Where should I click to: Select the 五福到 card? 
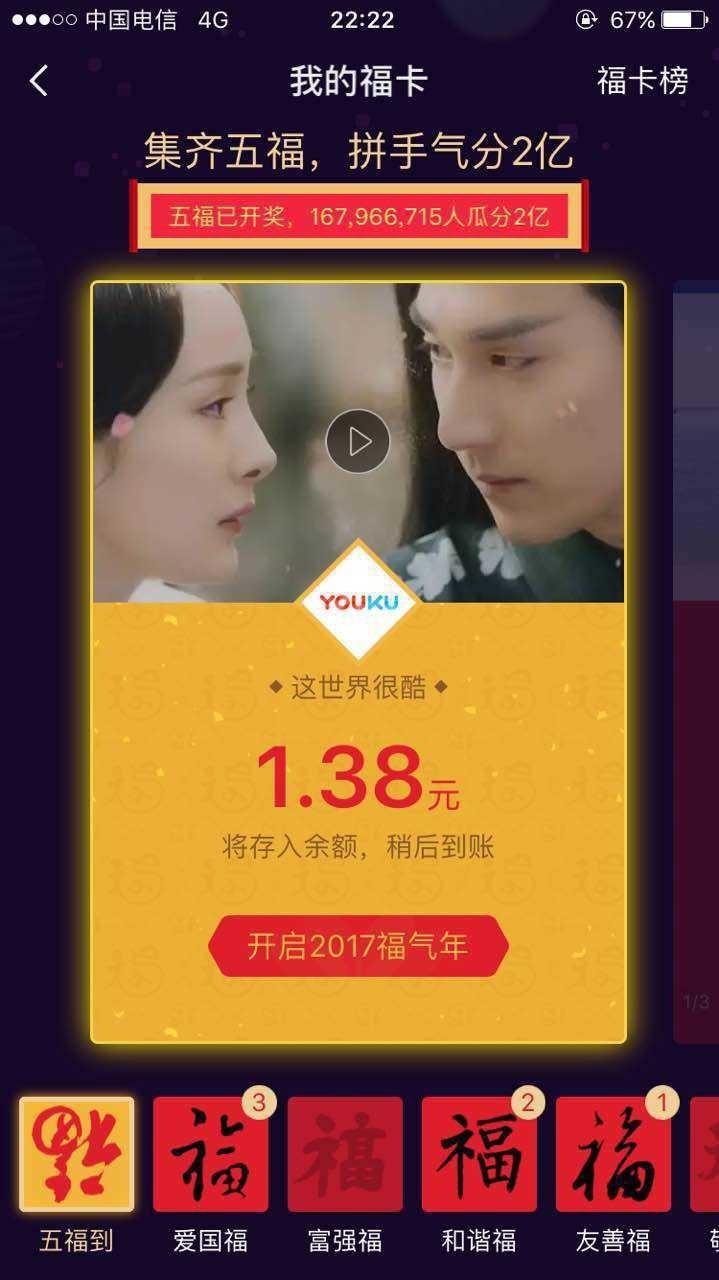[x=77, y=1155]
